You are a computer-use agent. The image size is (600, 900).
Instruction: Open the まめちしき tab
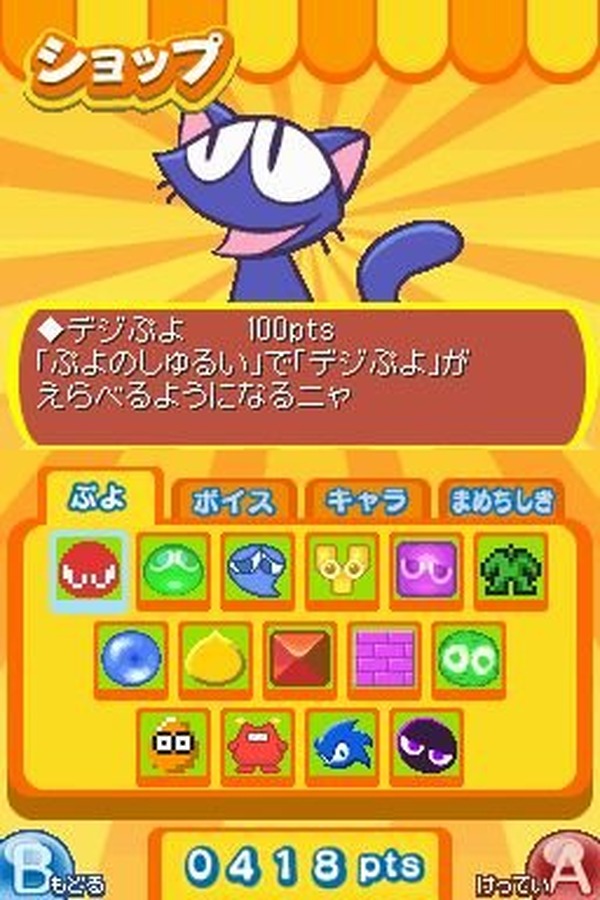pyautogui.click(x=502, y=500)
